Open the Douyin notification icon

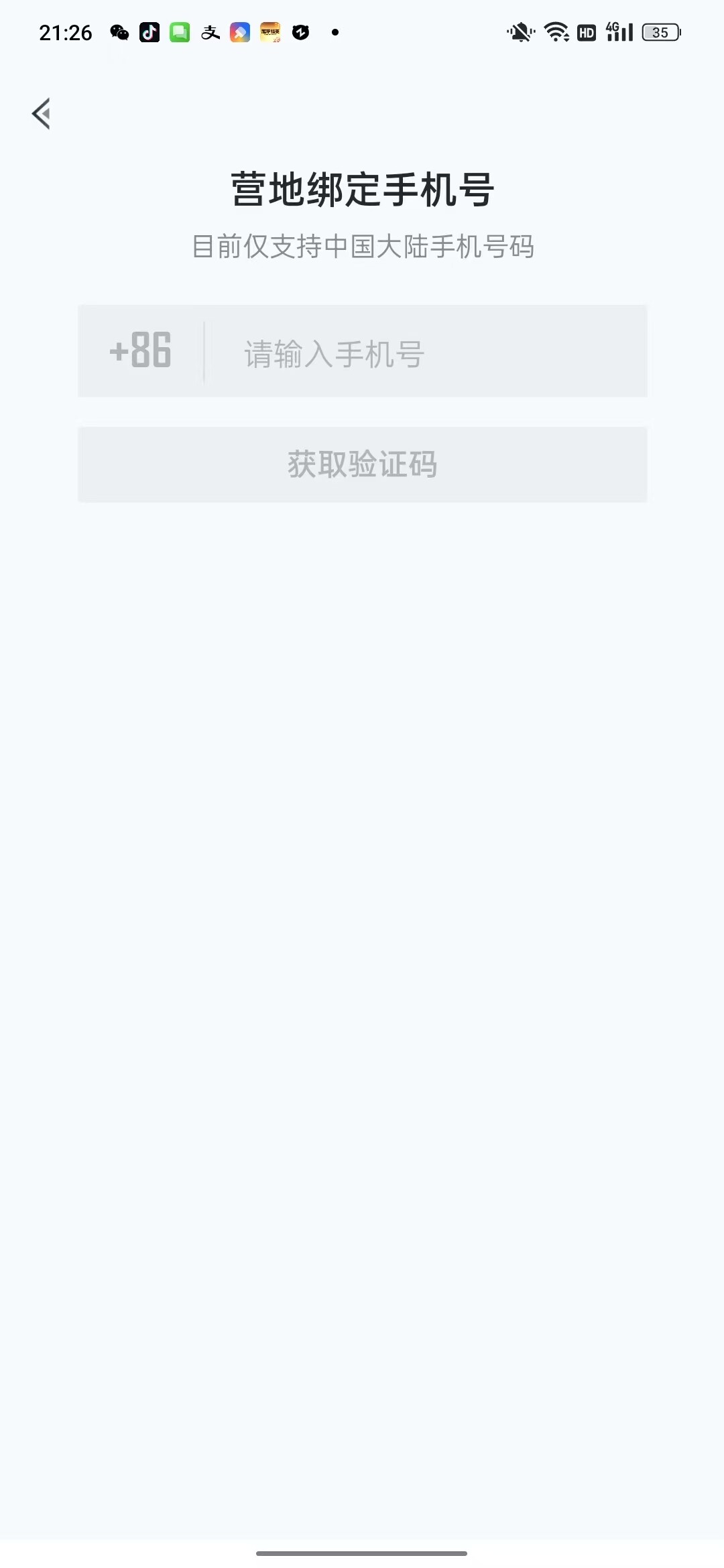tap(149, 32)
